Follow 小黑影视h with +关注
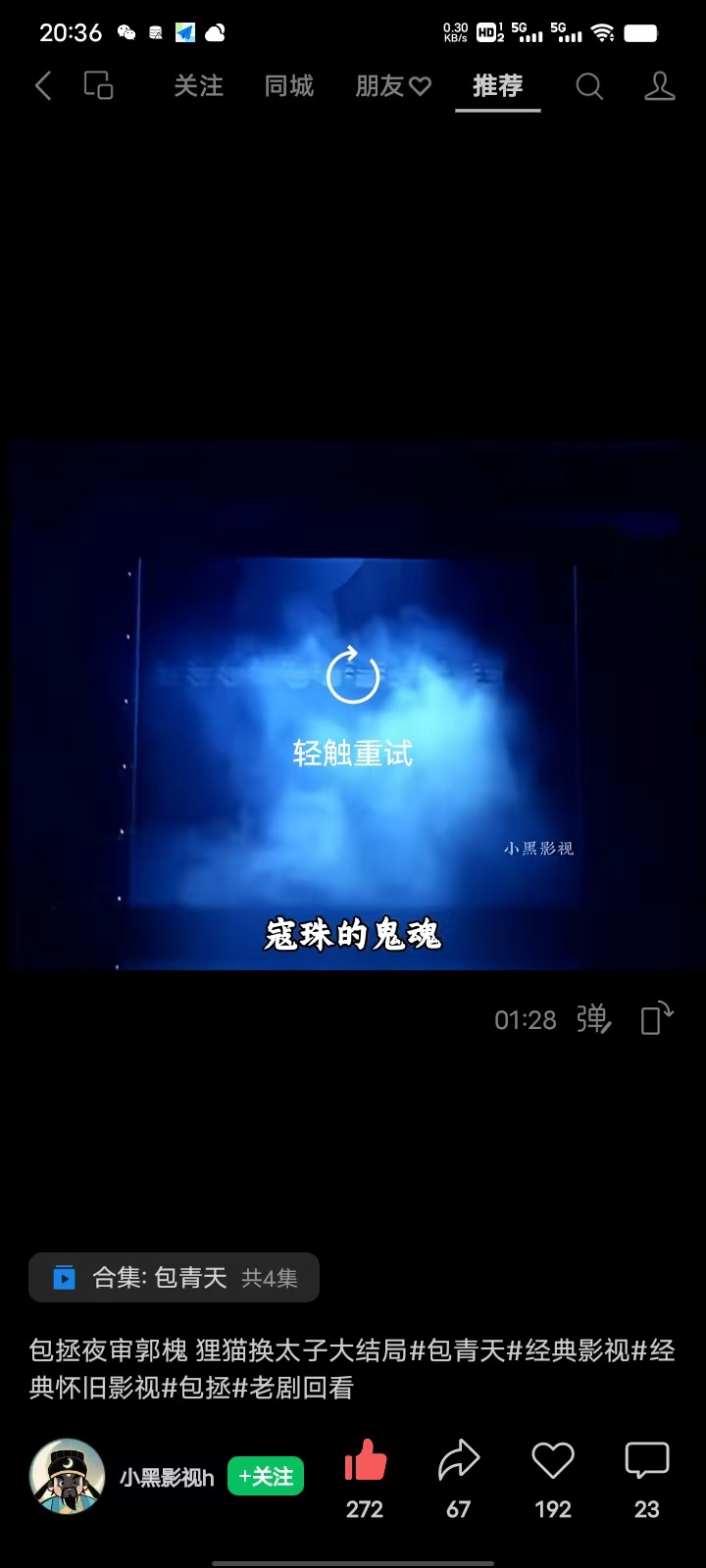Viewport: 706px width, 1568px height. pyautogui.click(x=266, y=1476)
